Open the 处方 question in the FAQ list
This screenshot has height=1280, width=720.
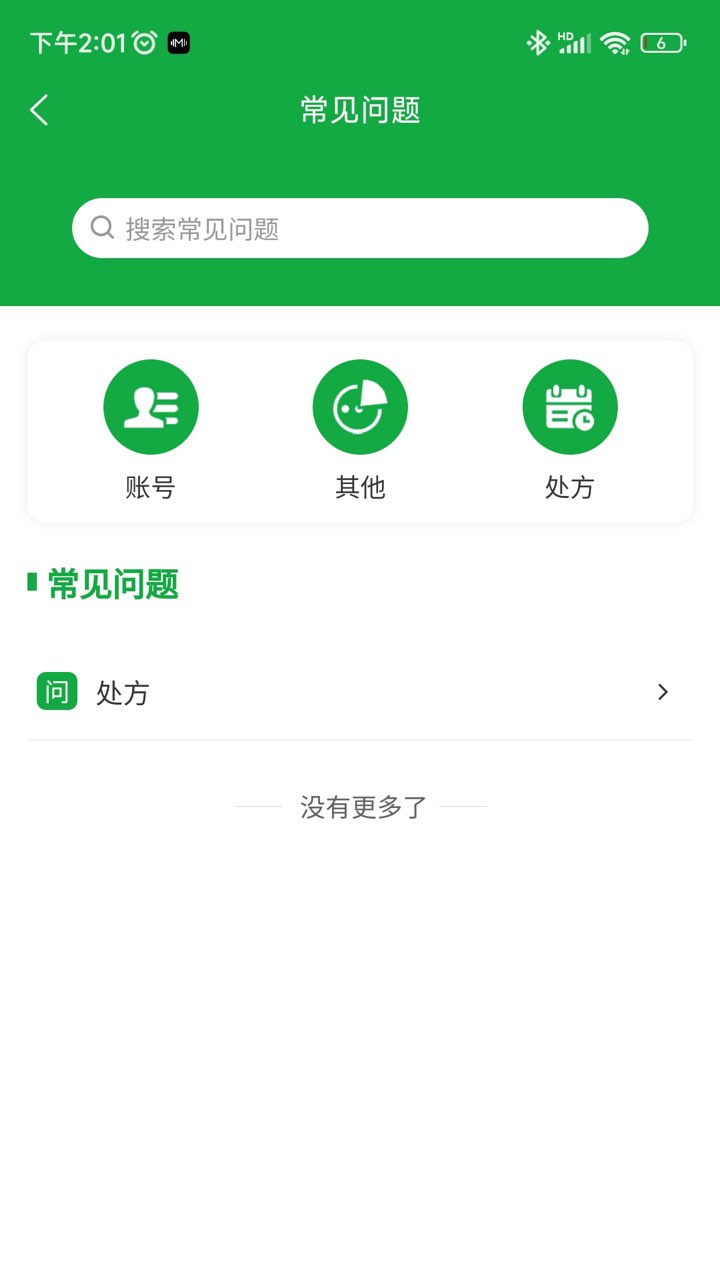point(122,691)
